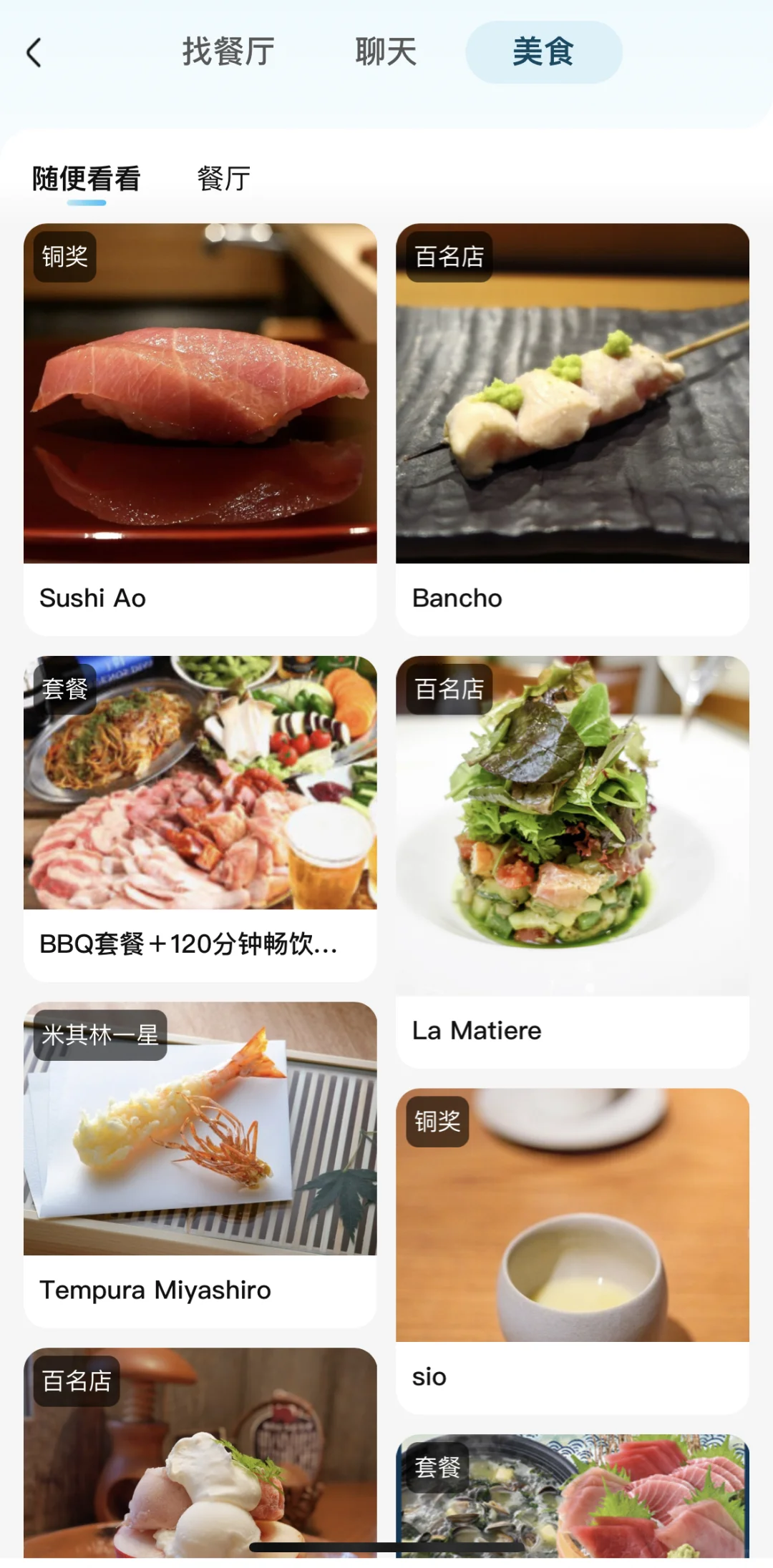
Task: Go back using the top-left arrow
Action: [34, 53]
